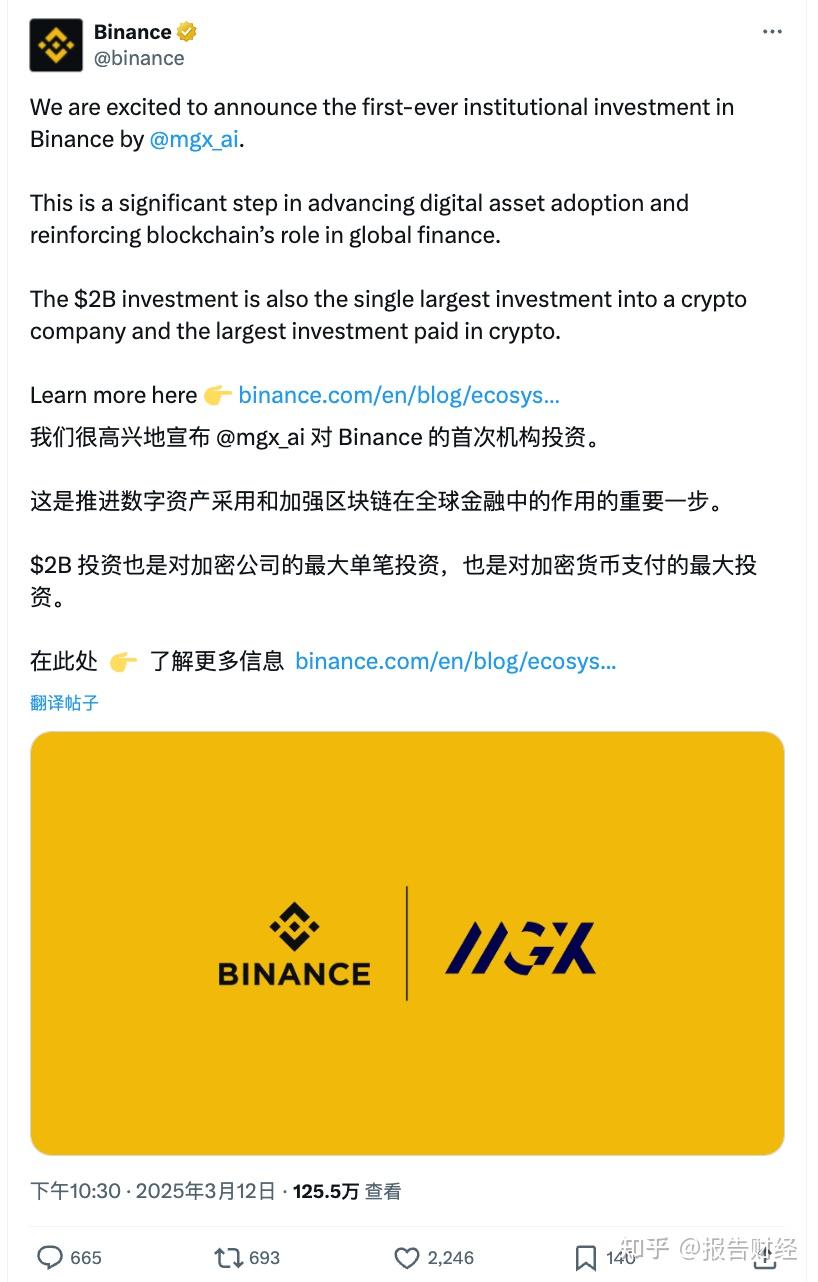This screenshot has height=1282, width=818.
Task: Click the reply speech bubble icon
Action: pos(50,1257)
